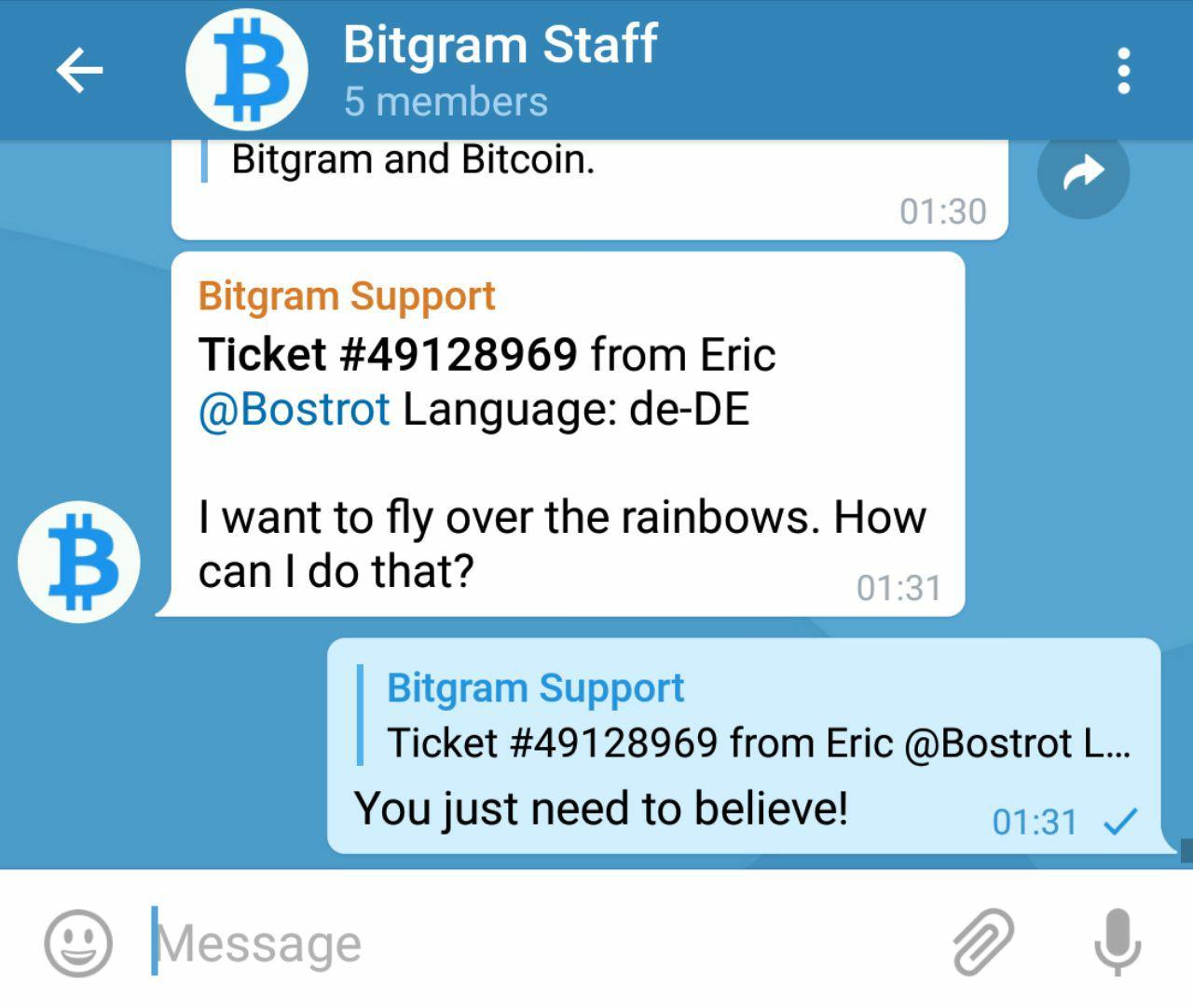Screen dimensions: 1193x1008
Task: Open the emoji picker
Action: coord(78,943)
